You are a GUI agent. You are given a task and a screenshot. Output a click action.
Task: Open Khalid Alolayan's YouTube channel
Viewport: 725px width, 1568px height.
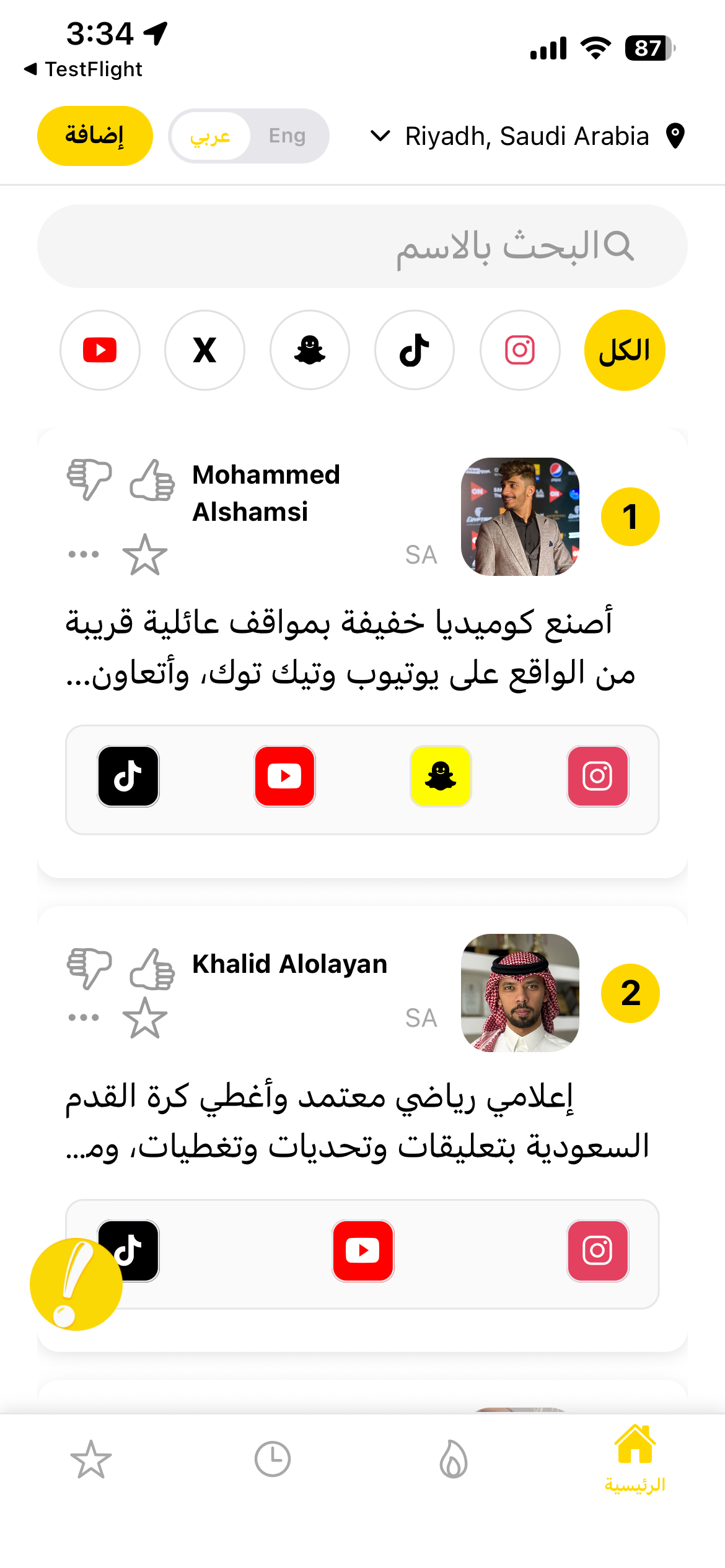click(363, 1250)
